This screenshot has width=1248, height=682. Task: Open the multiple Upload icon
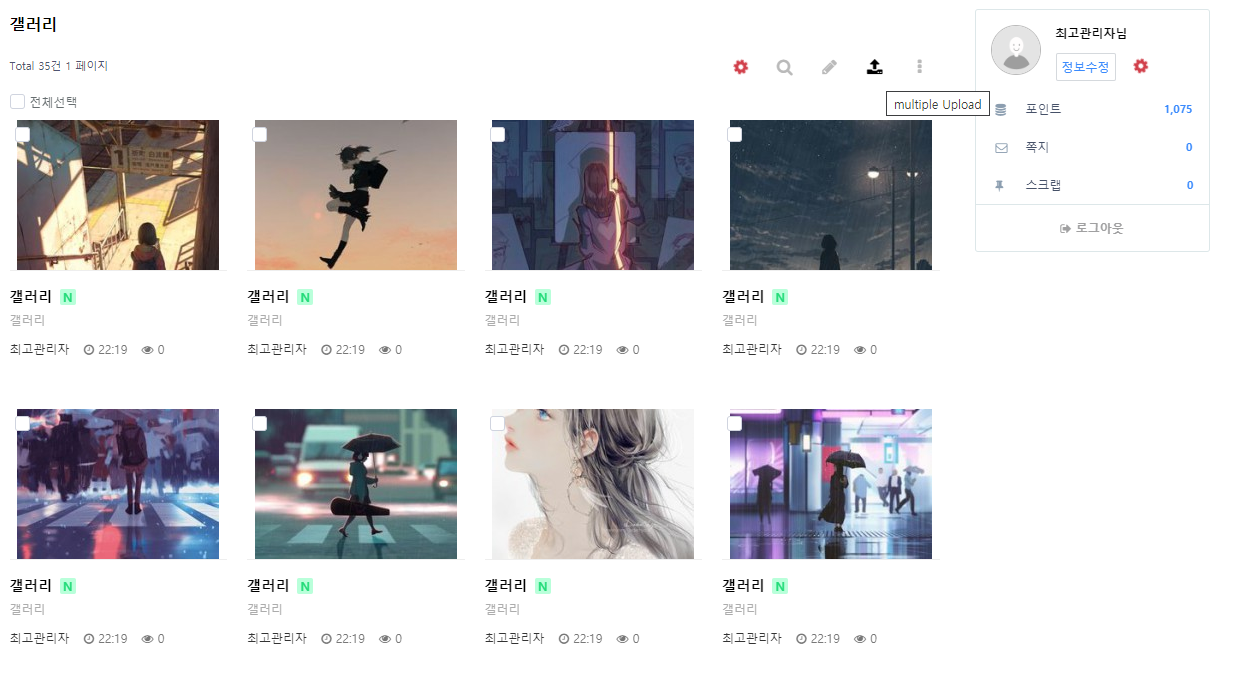(874, 67)
